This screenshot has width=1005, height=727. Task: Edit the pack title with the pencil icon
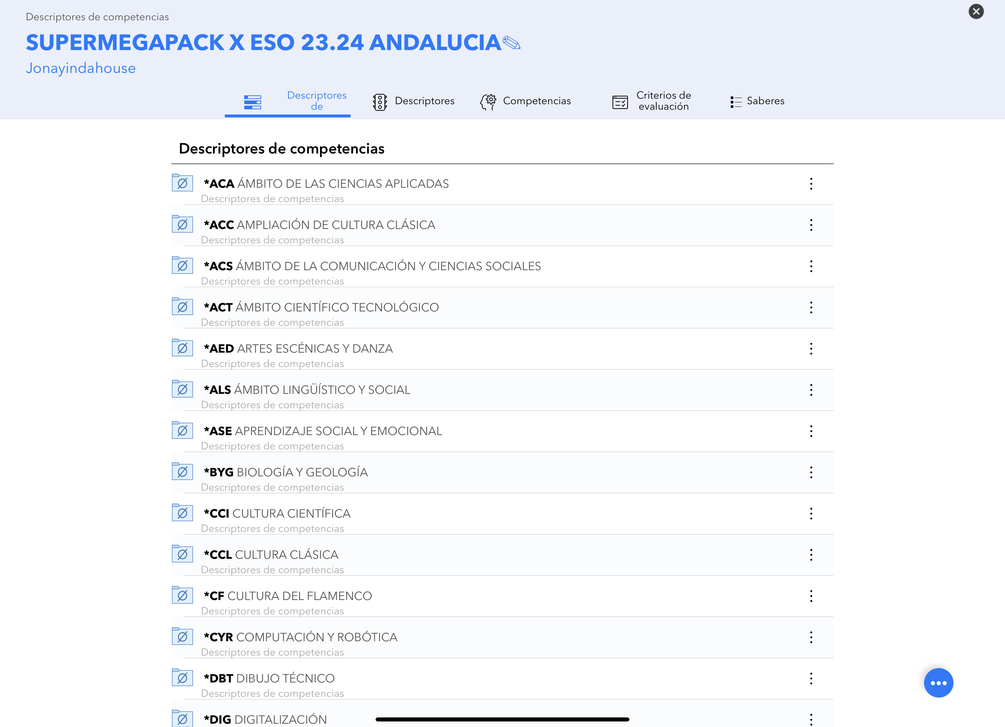pyautogui.click(x=512, y=43)
